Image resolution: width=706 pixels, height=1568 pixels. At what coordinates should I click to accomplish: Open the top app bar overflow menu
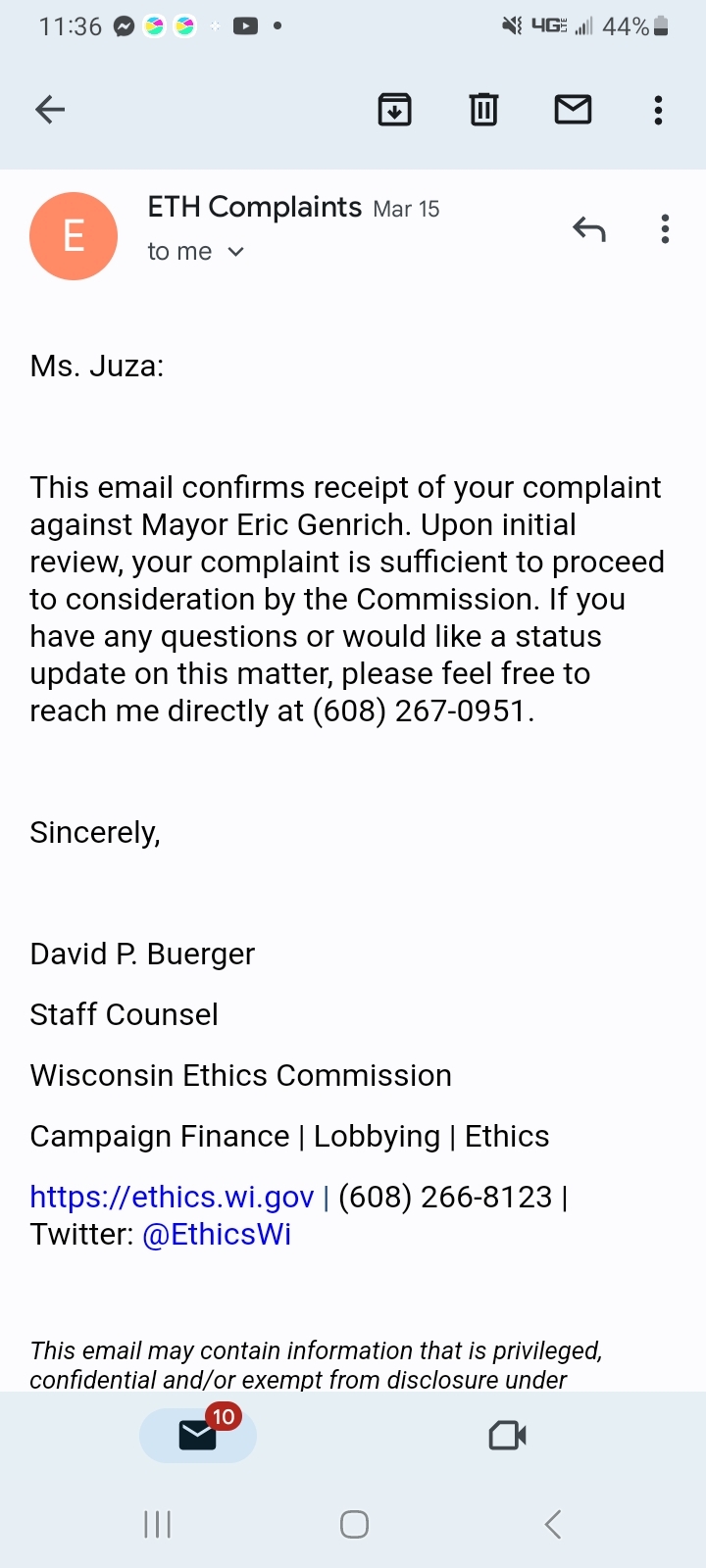[x=658, y=110]
